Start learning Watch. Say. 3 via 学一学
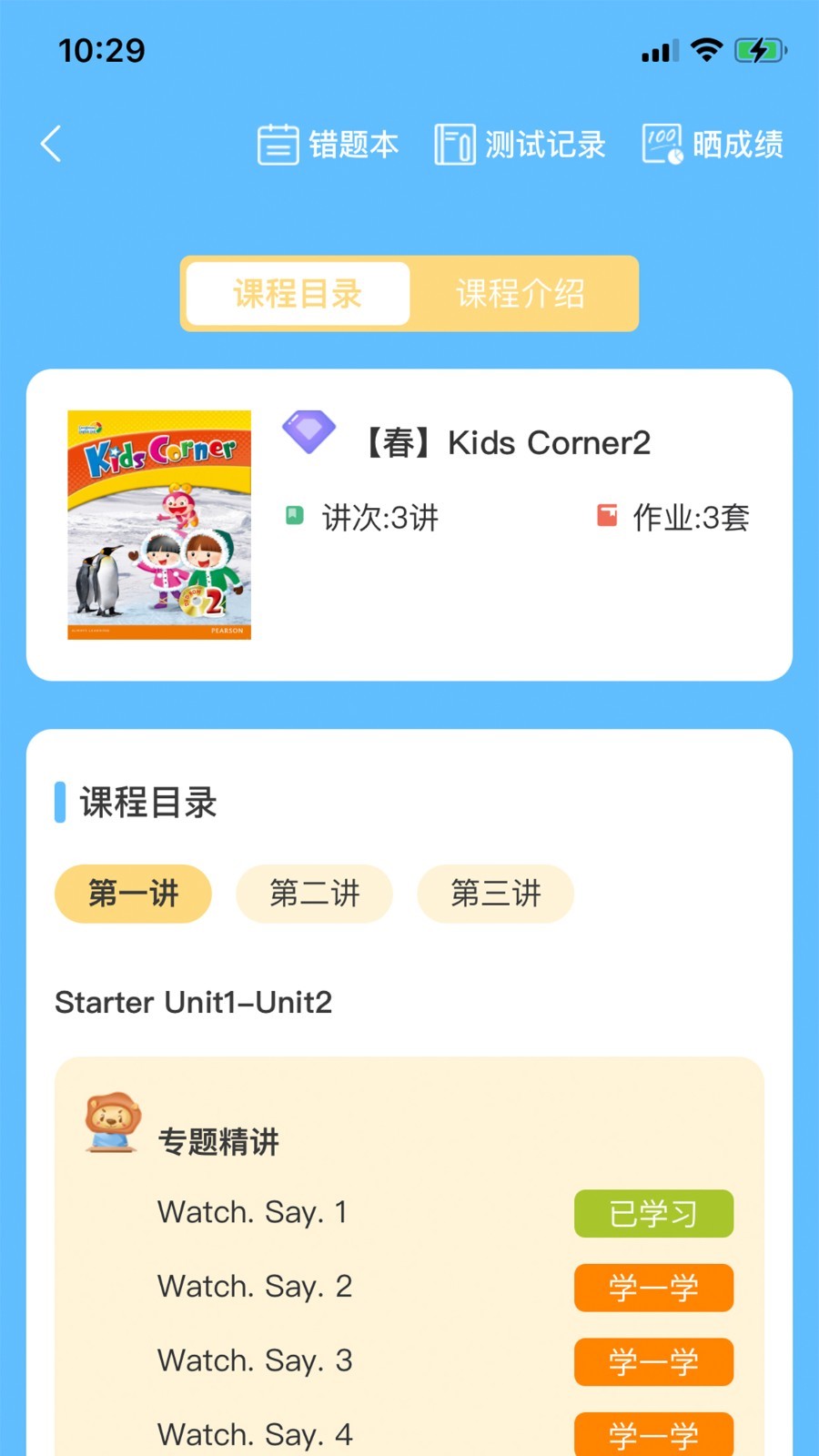This screenshot has height=1456, width=819. [x=653, y=1361]
